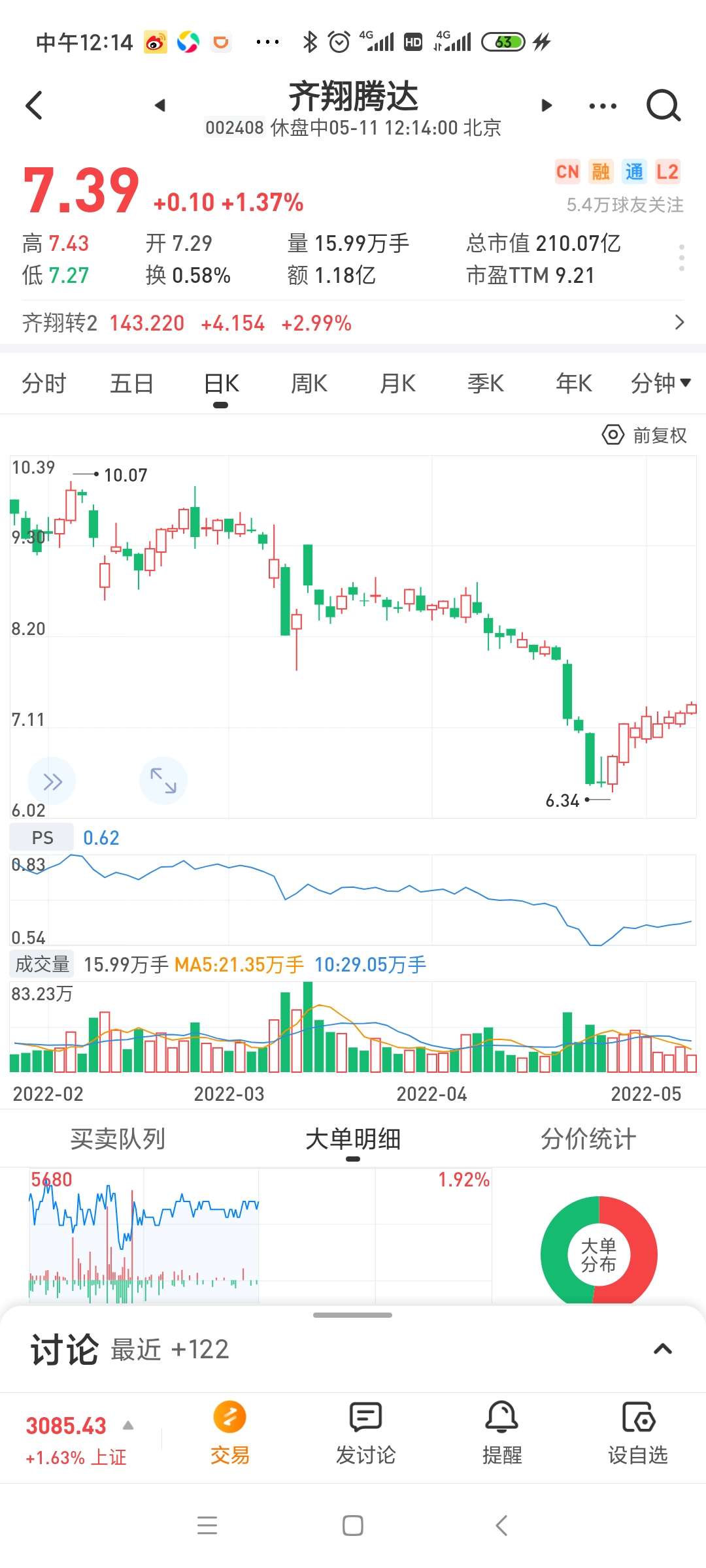Open the top three-dot overflow menu

click(602, 106)
